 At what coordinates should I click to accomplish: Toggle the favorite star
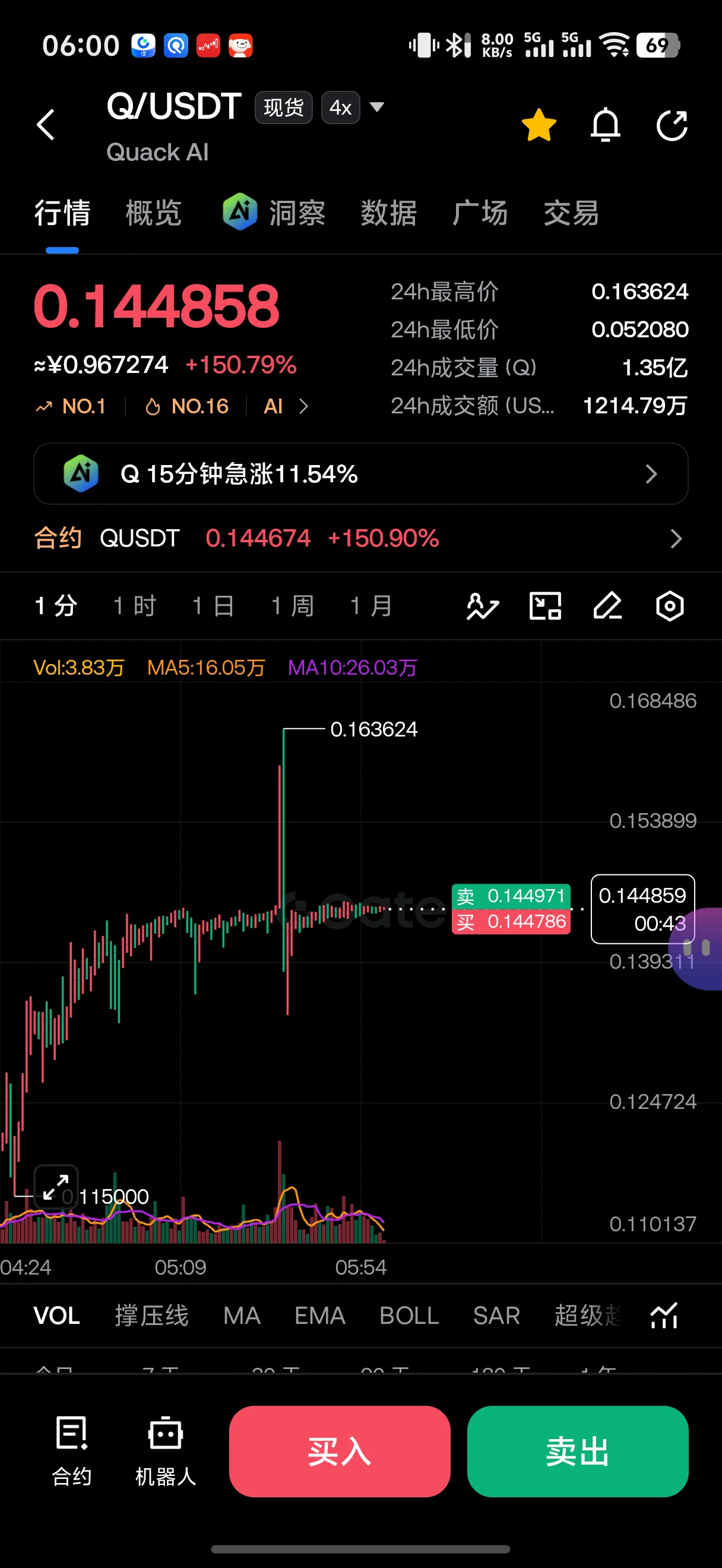pyautogui.click(x=539, y=125)
